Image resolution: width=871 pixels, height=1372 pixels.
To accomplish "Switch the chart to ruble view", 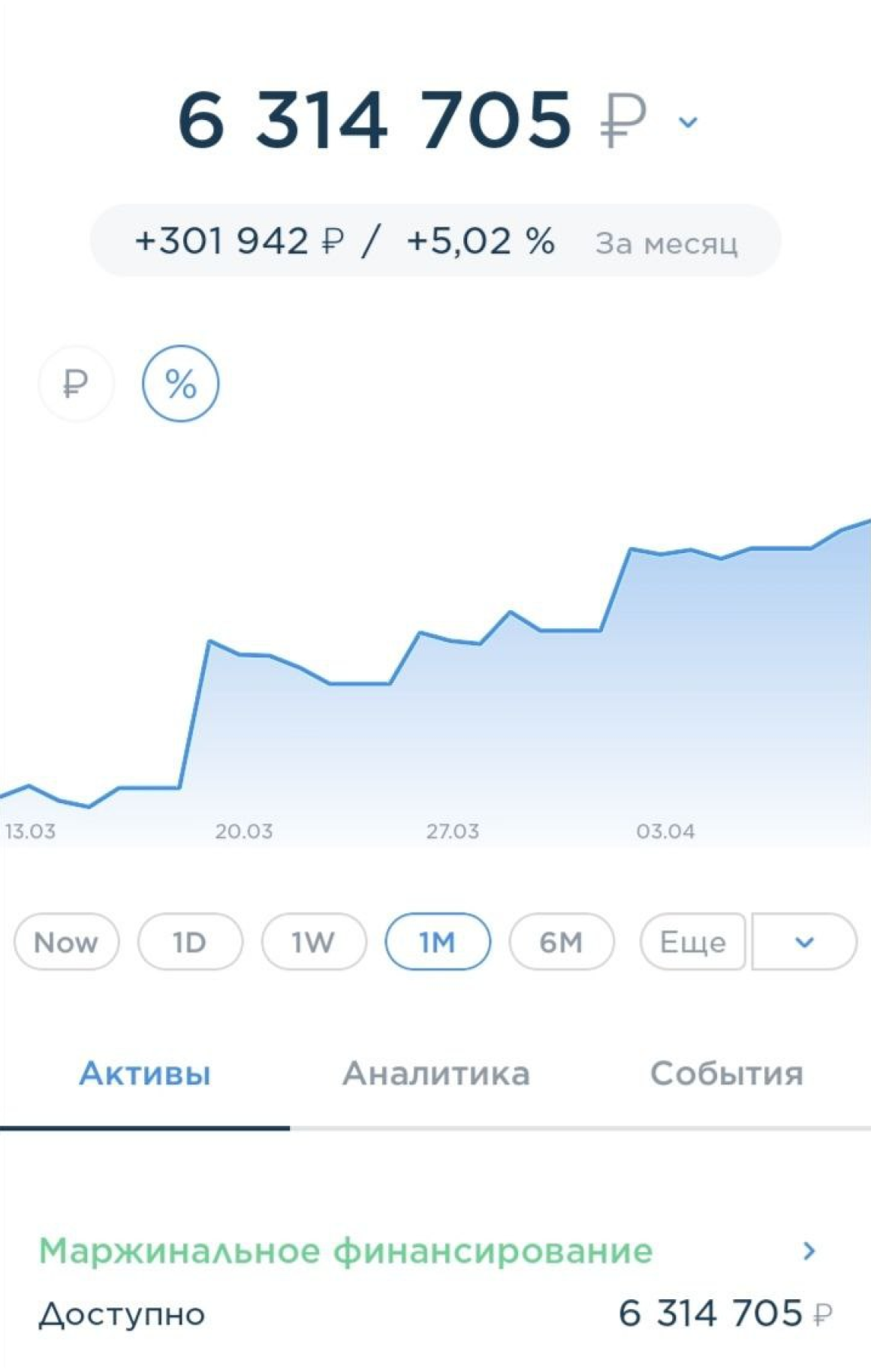I will tap(76, 384).
